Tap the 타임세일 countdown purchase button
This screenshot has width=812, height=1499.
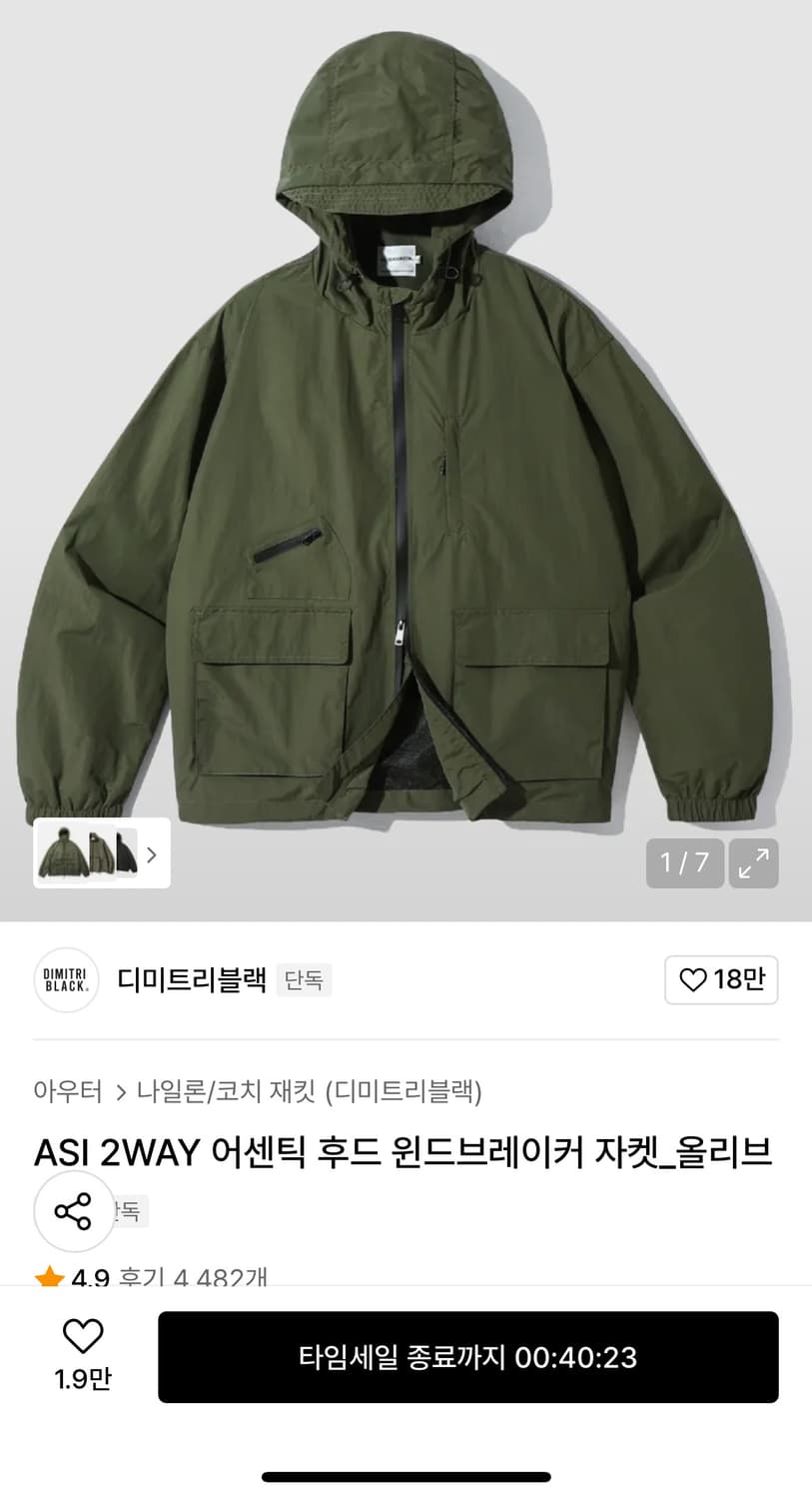pyautogui.click(x=468, y=1357)
